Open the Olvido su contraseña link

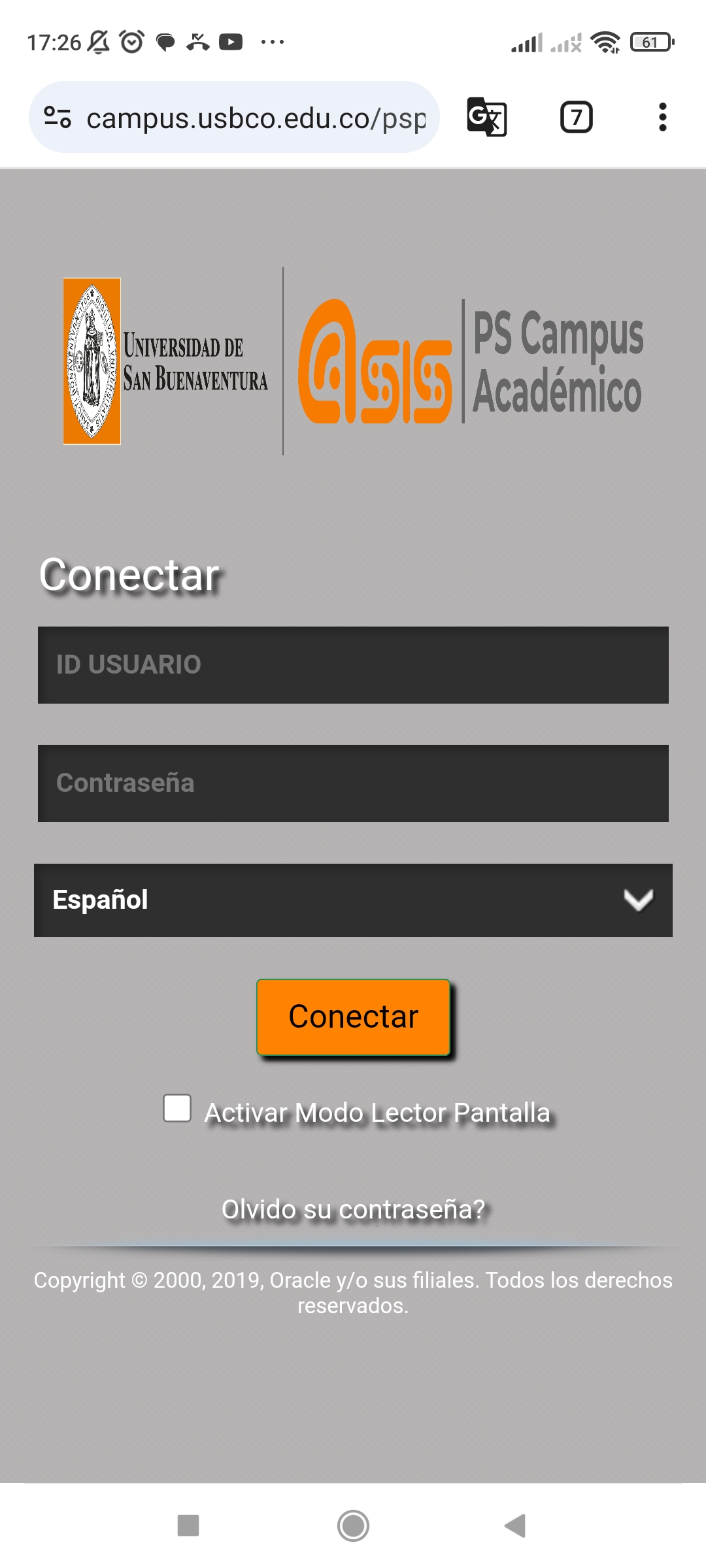[x=353, y=1209]
